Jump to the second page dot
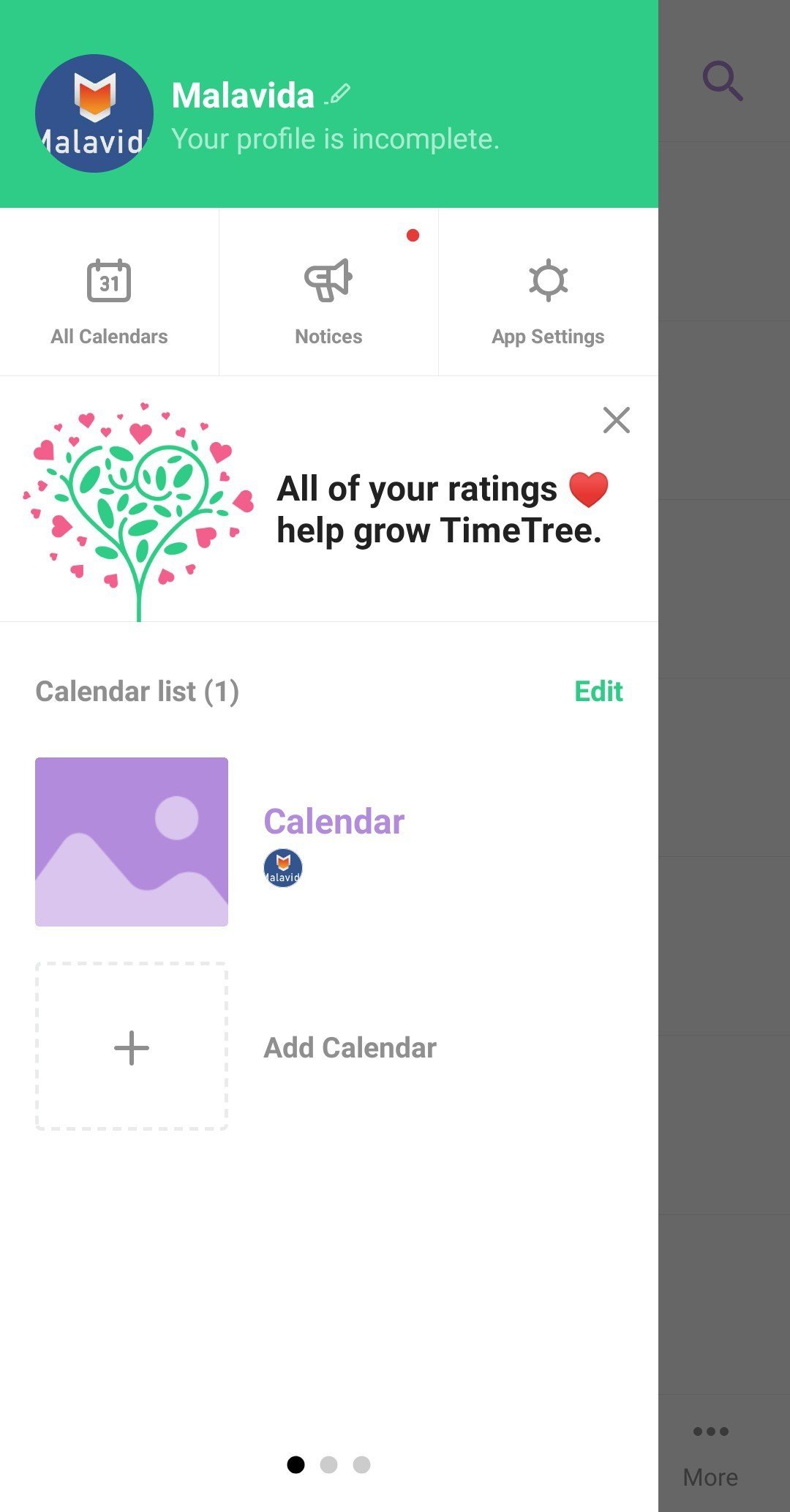The image size is (790, 1512). (328, 1464)
